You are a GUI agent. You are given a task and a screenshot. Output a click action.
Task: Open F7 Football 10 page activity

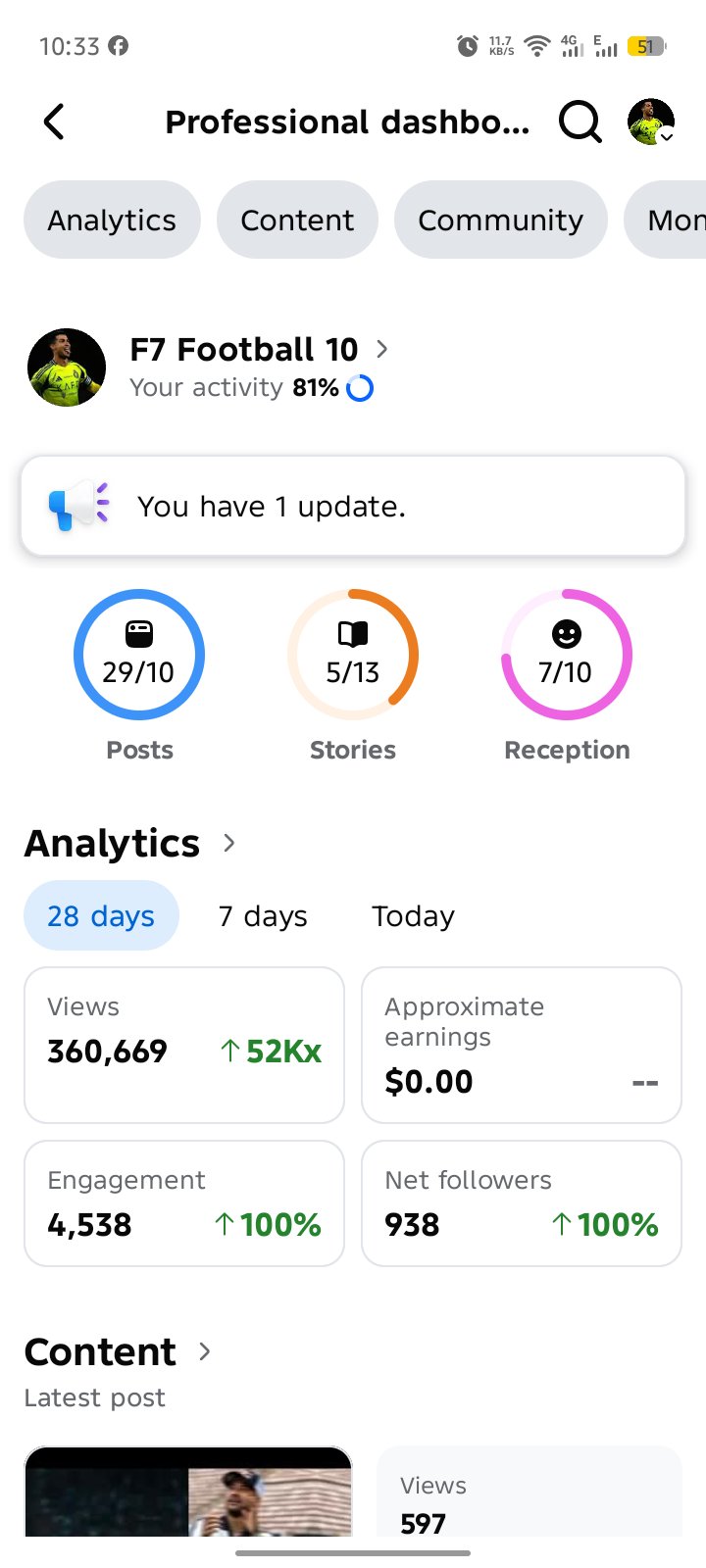259,367
